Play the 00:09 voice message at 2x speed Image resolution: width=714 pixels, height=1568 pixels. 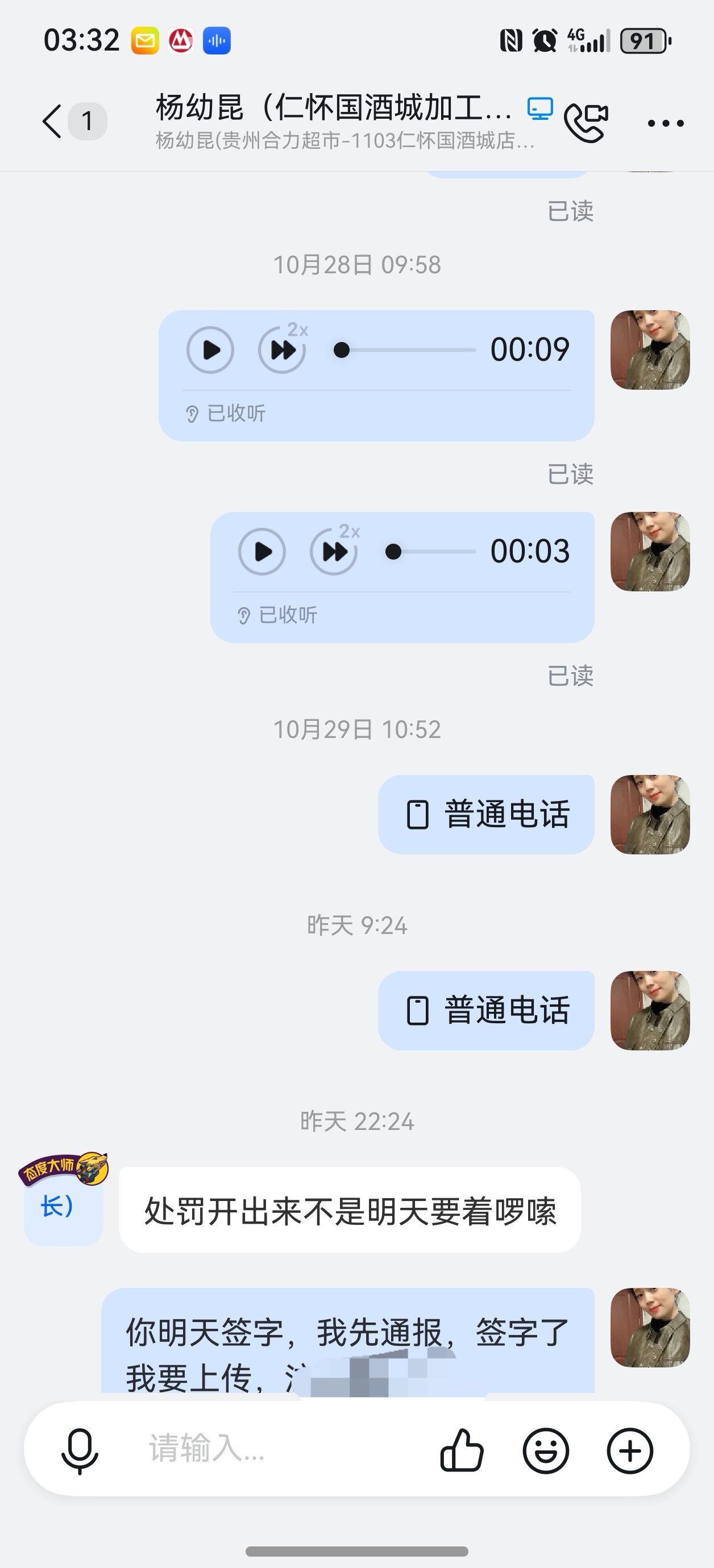283,350
